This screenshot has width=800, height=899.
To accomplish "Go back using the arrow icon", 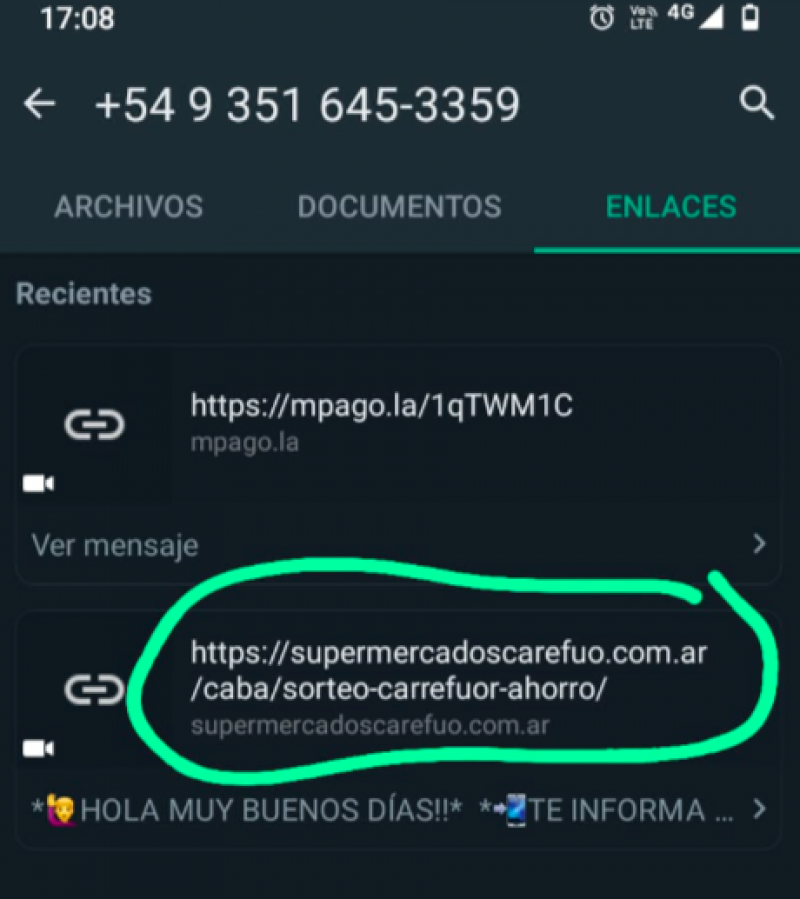I will [40, 104].
